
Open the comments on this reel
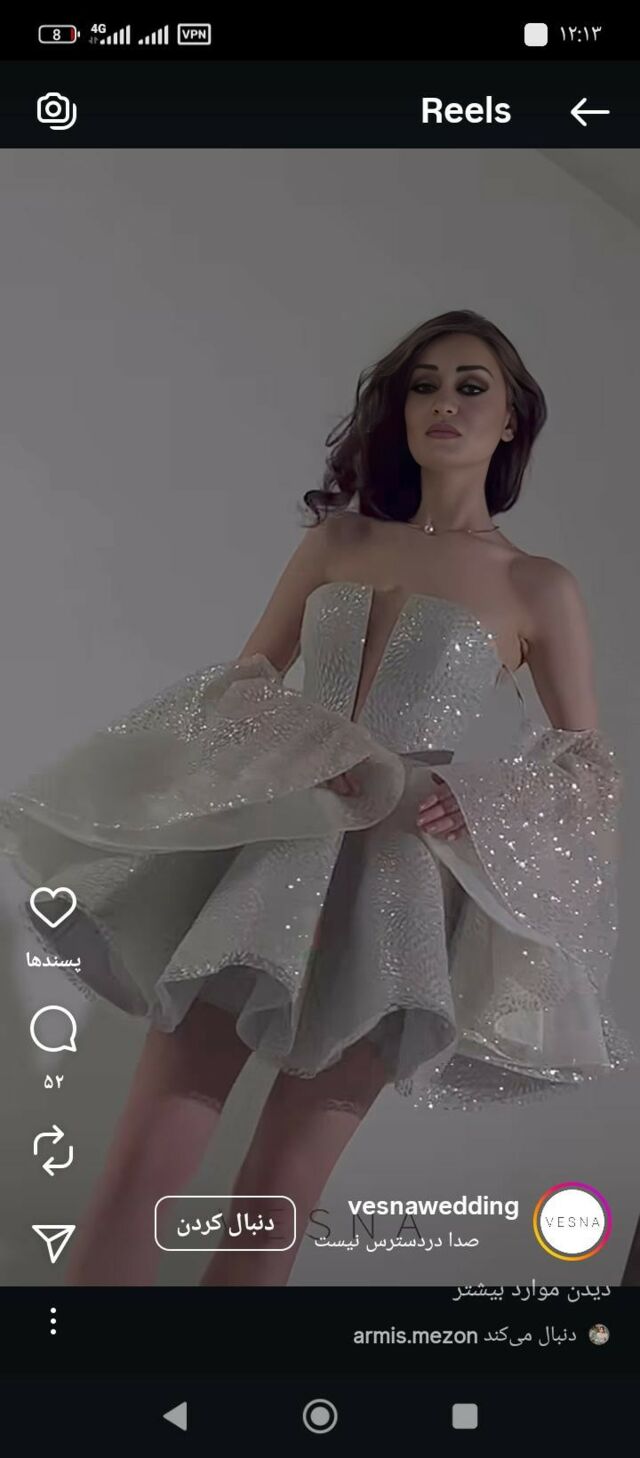[53, 1030]
